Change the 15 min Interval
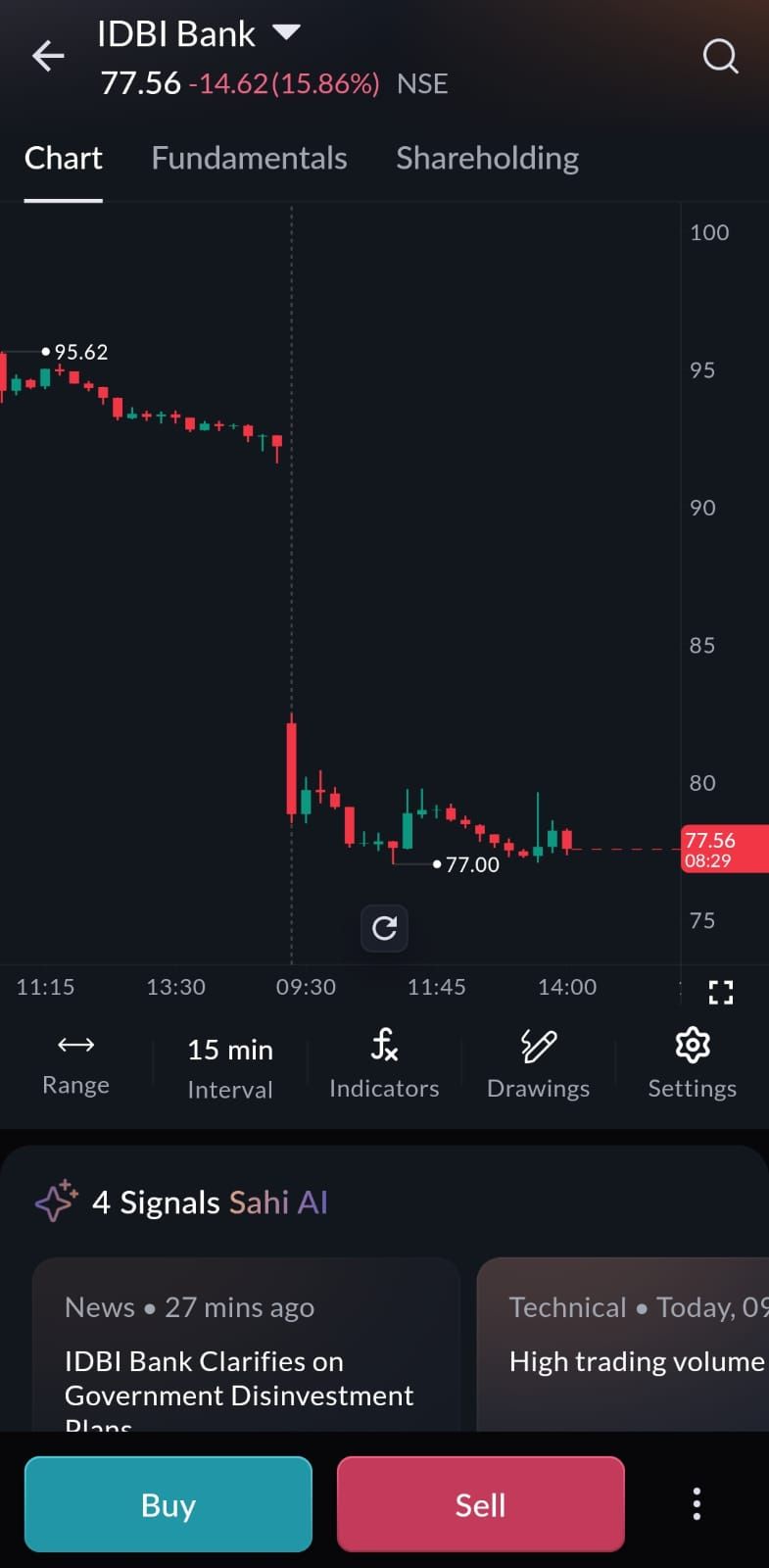Viewport: 769px width, 1568px height. 230,1066
